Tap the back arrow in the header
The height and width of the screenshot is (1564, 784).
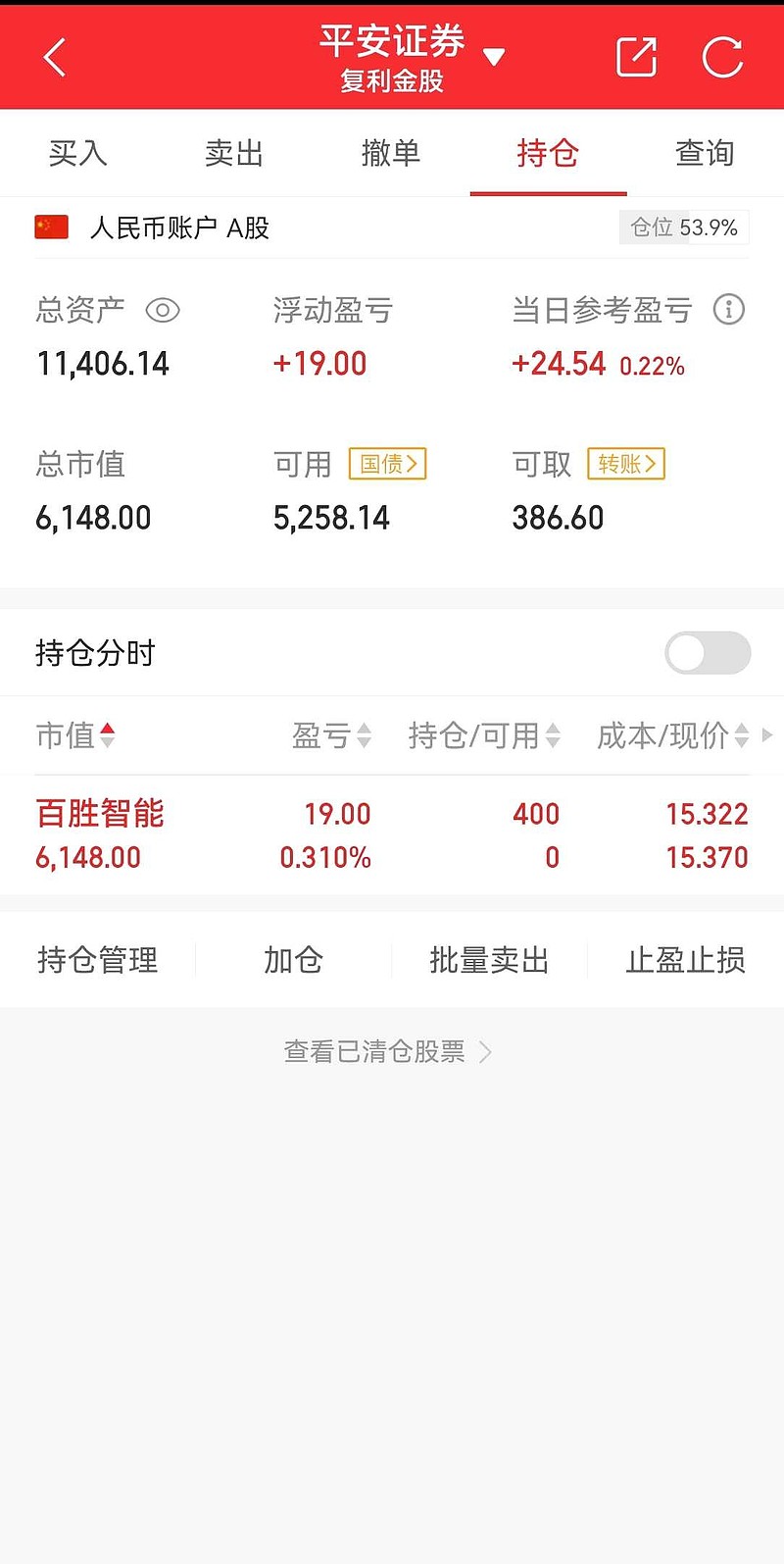pyautogui.click(x=54, y=56)
